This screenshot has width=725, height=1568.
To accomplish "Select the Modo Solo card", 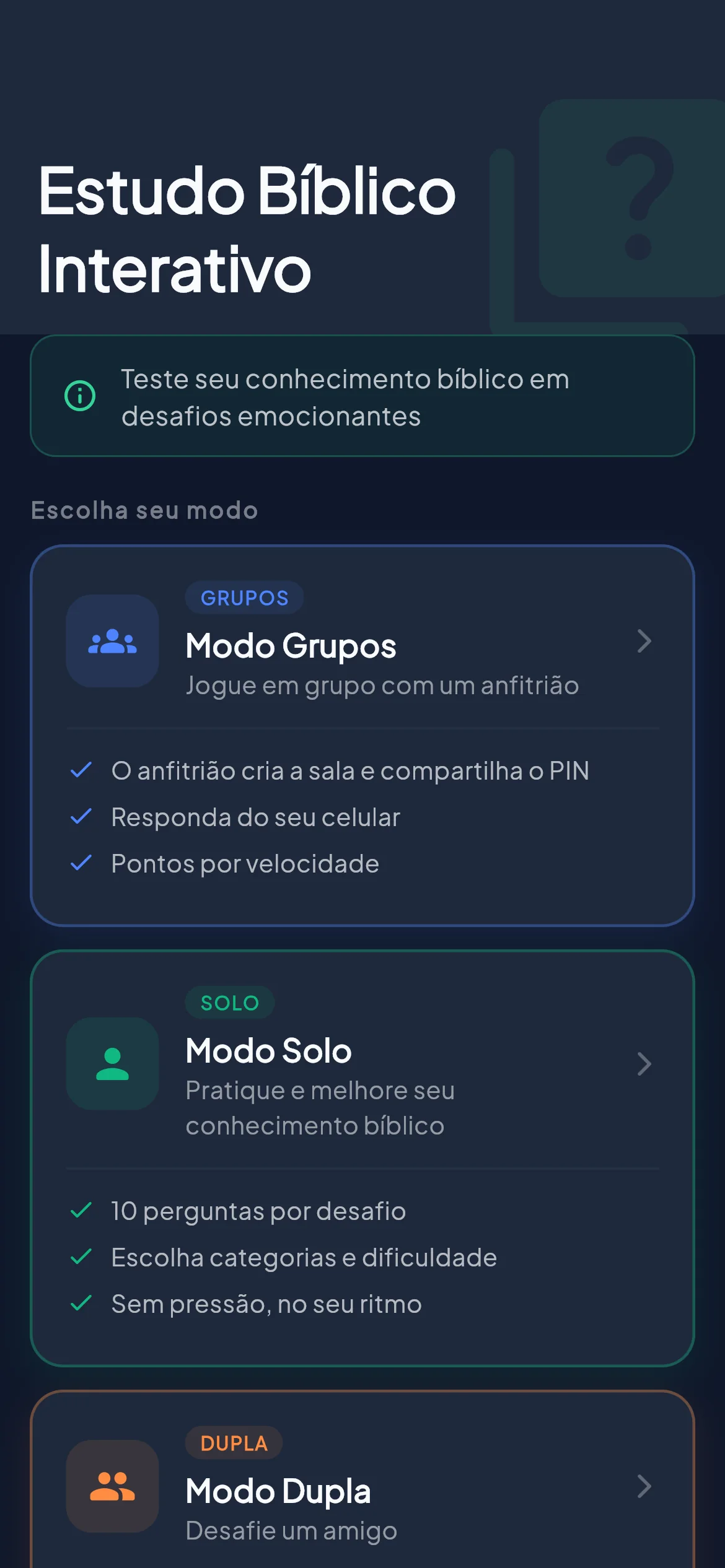I will (362, 1158).
